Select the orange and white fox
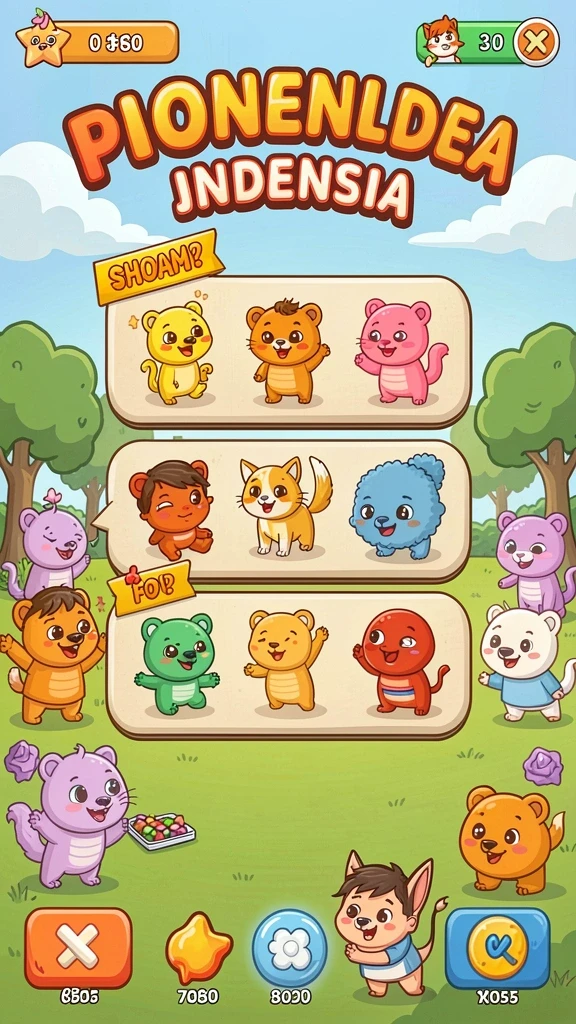Image resolution: width=576 pixels, height=1024 pixels. coord(284,504)
